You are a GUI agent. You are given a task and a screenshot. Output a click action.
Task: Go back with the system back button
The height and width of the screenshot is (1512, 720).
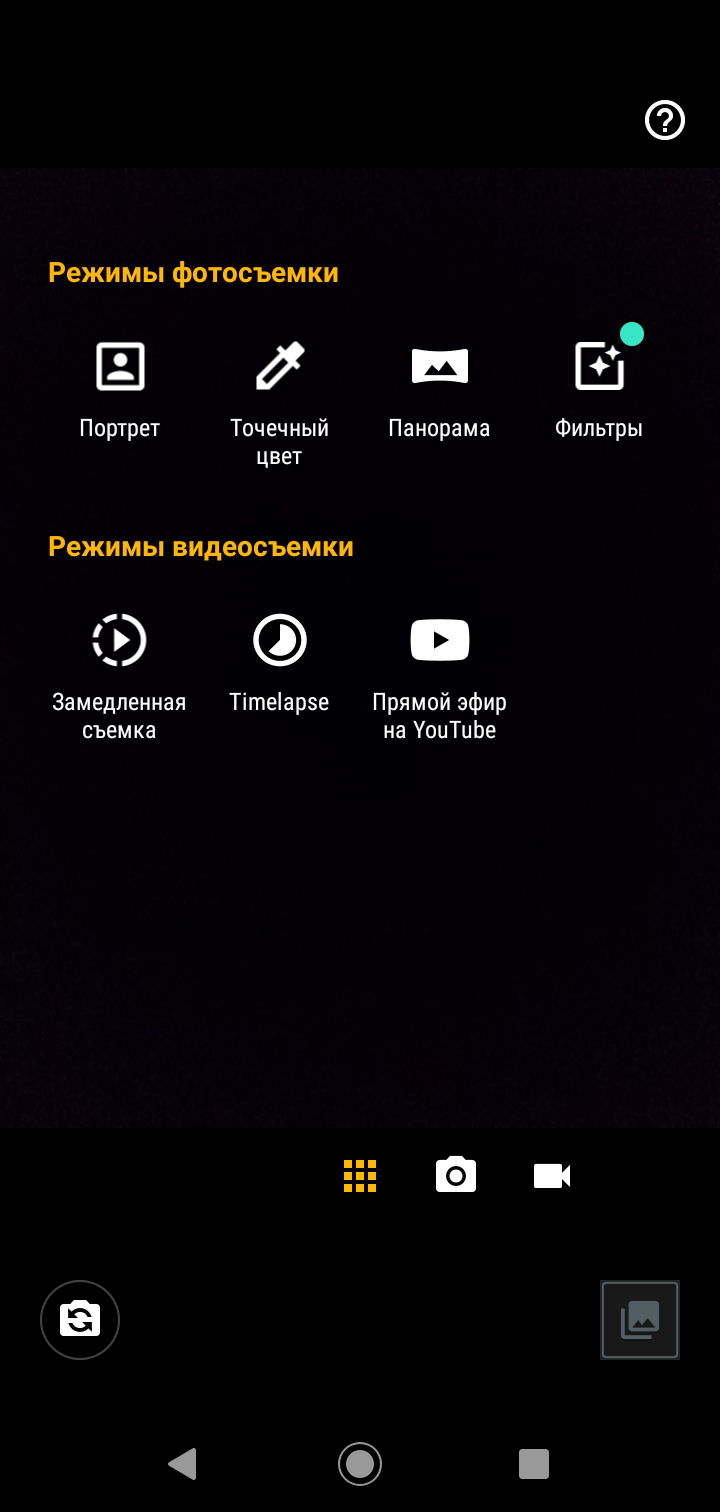tap(182, 1464)
